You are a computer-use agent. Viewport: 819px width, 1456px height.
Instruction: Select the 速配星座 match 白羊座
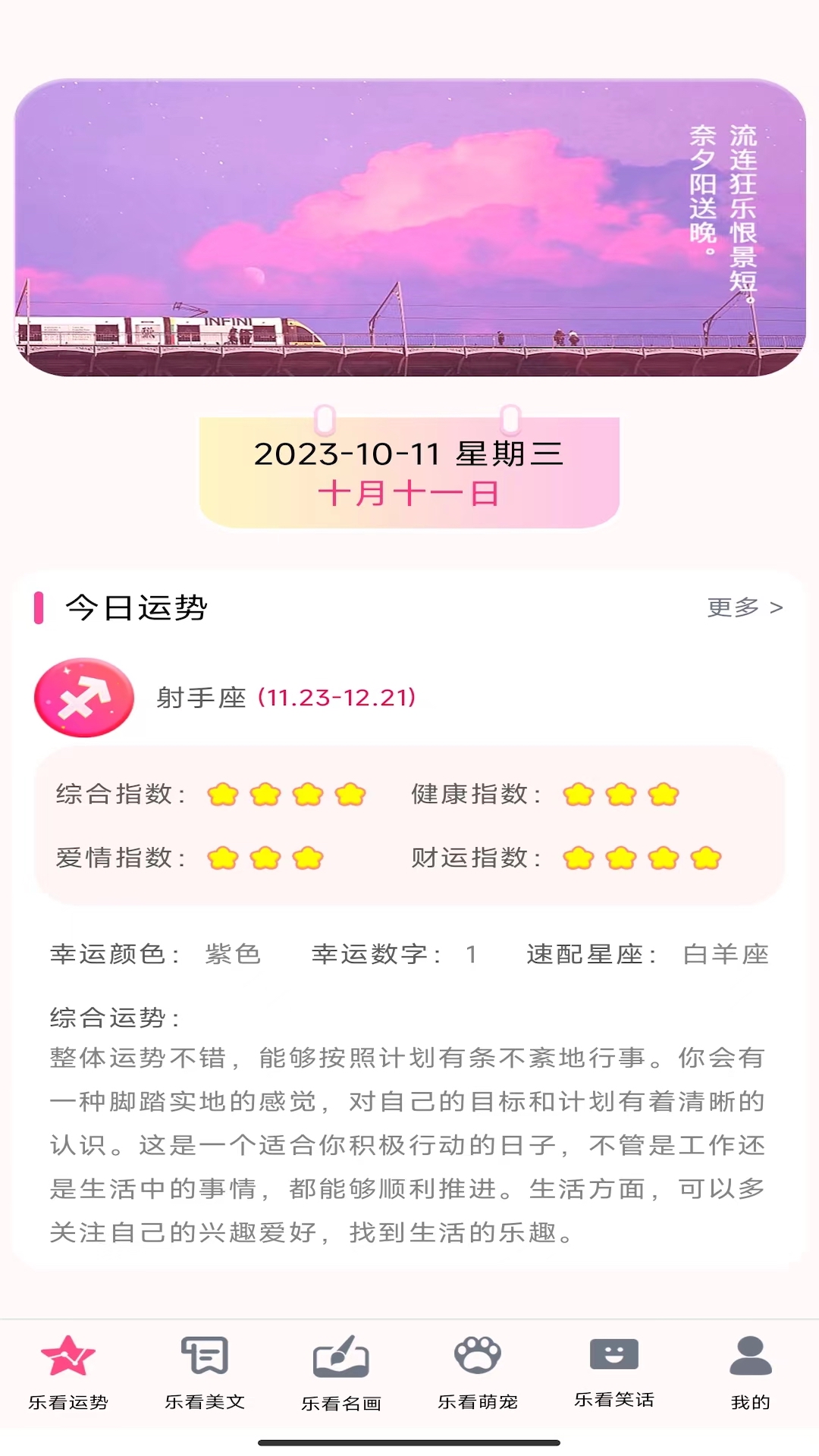pos(730,955)
